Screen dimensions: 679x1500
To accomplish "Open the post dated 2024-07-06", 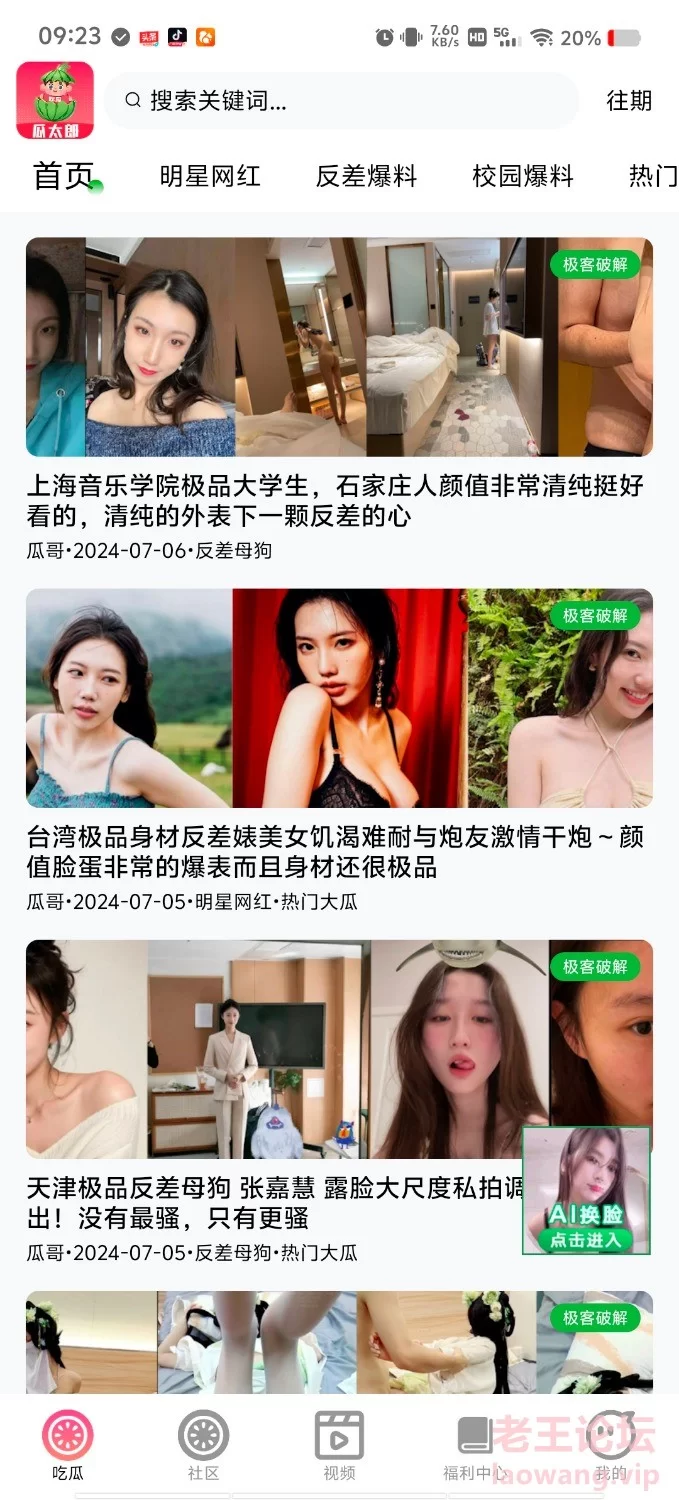I will tap(339, 399).
